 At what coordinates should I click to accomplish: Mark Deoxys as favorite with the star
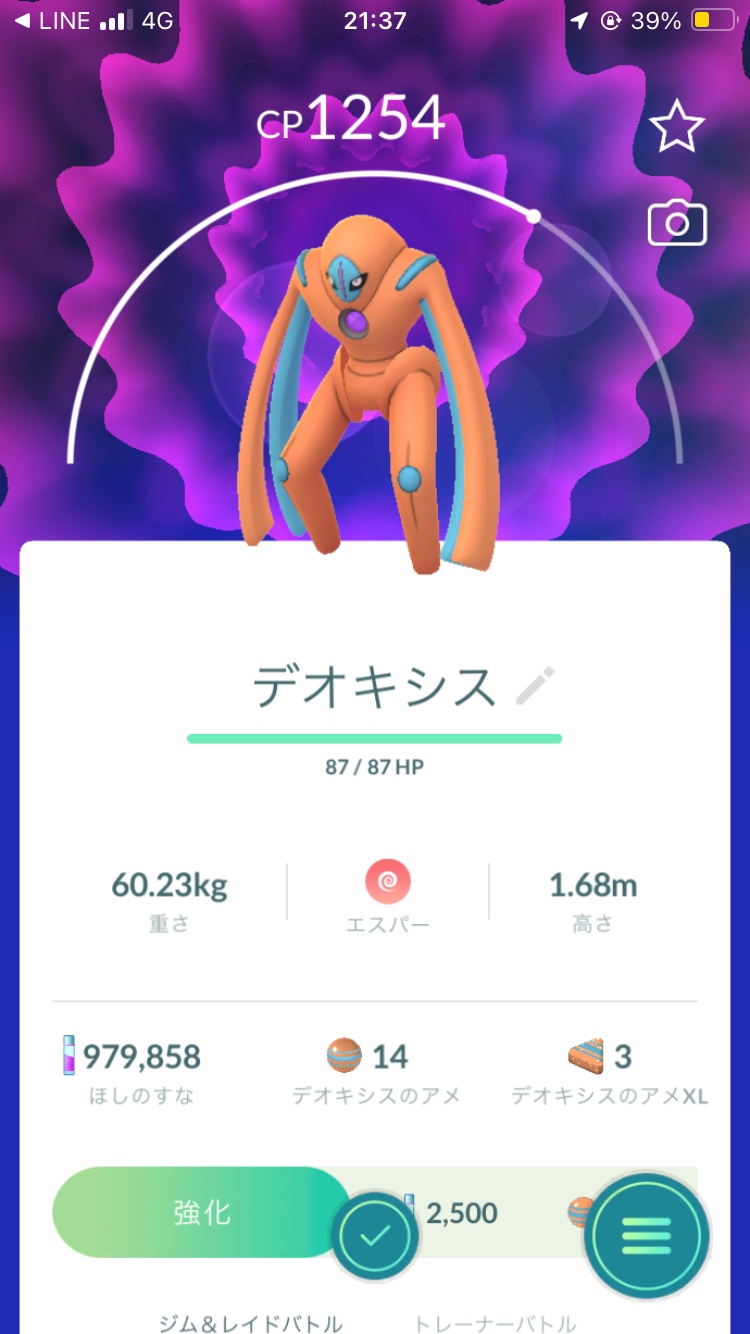tap(677, 127)
